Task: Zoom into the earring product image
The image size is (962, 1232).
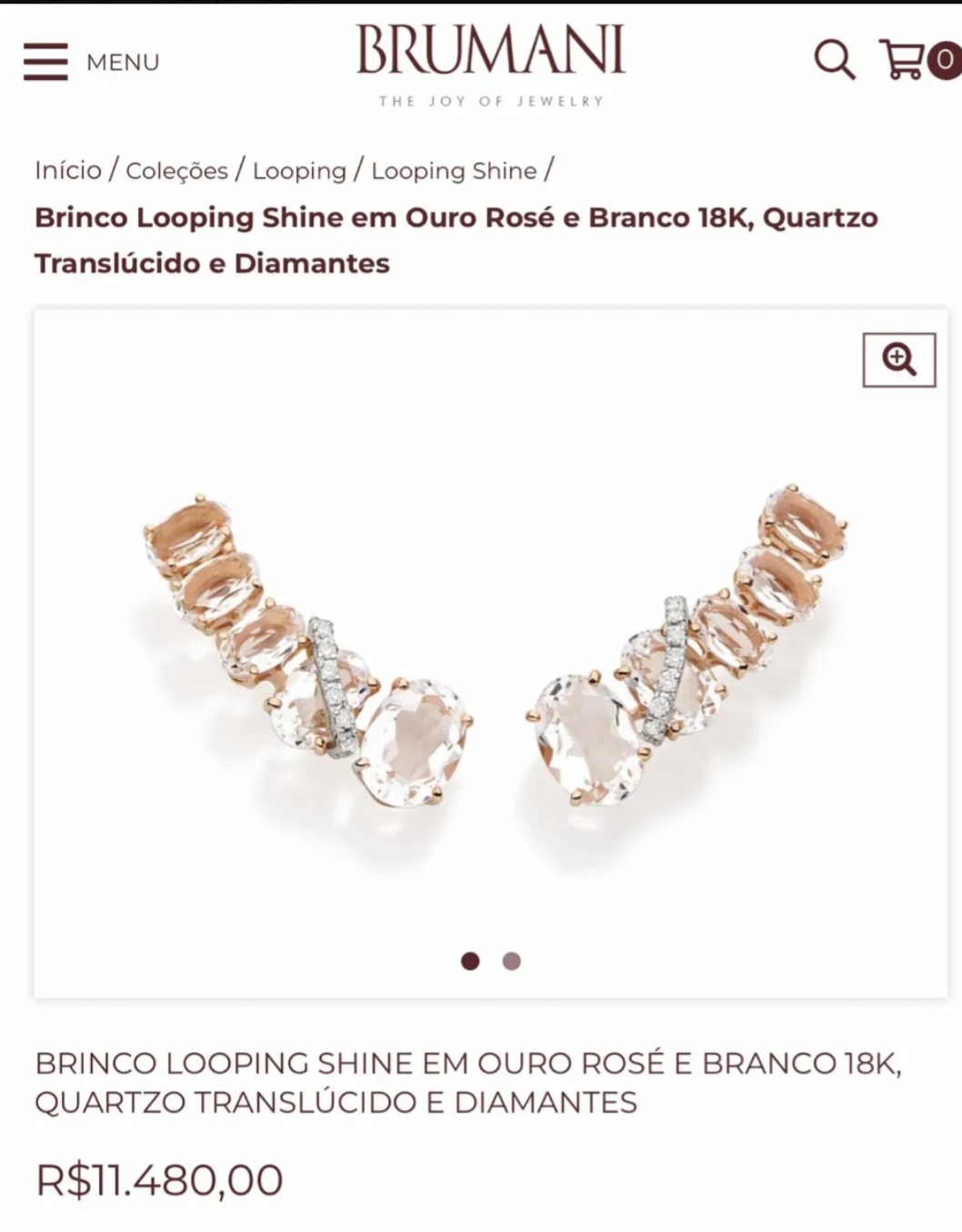Action: (x=898, y=360)
